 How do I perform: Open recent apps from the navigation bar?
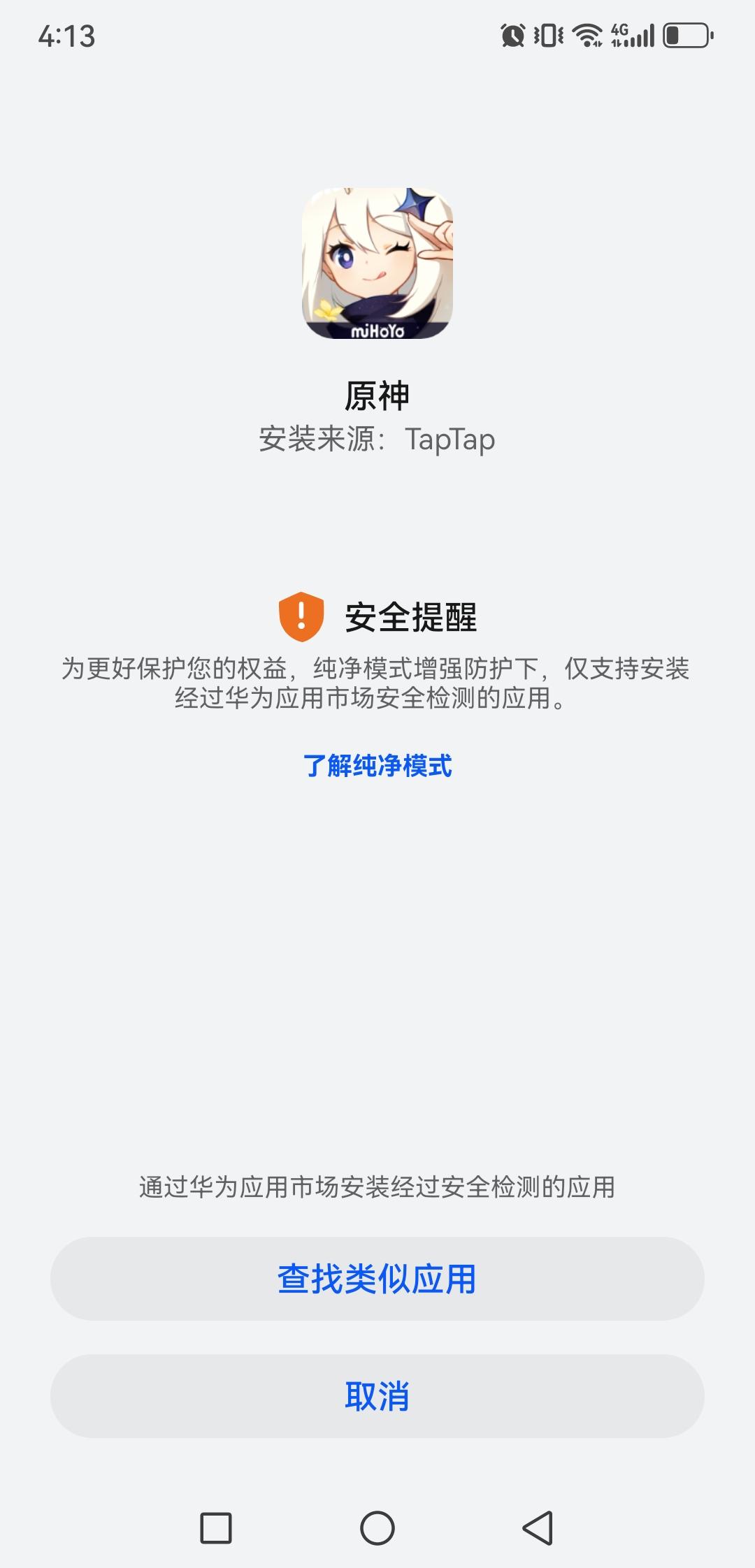pos(216,1527)
